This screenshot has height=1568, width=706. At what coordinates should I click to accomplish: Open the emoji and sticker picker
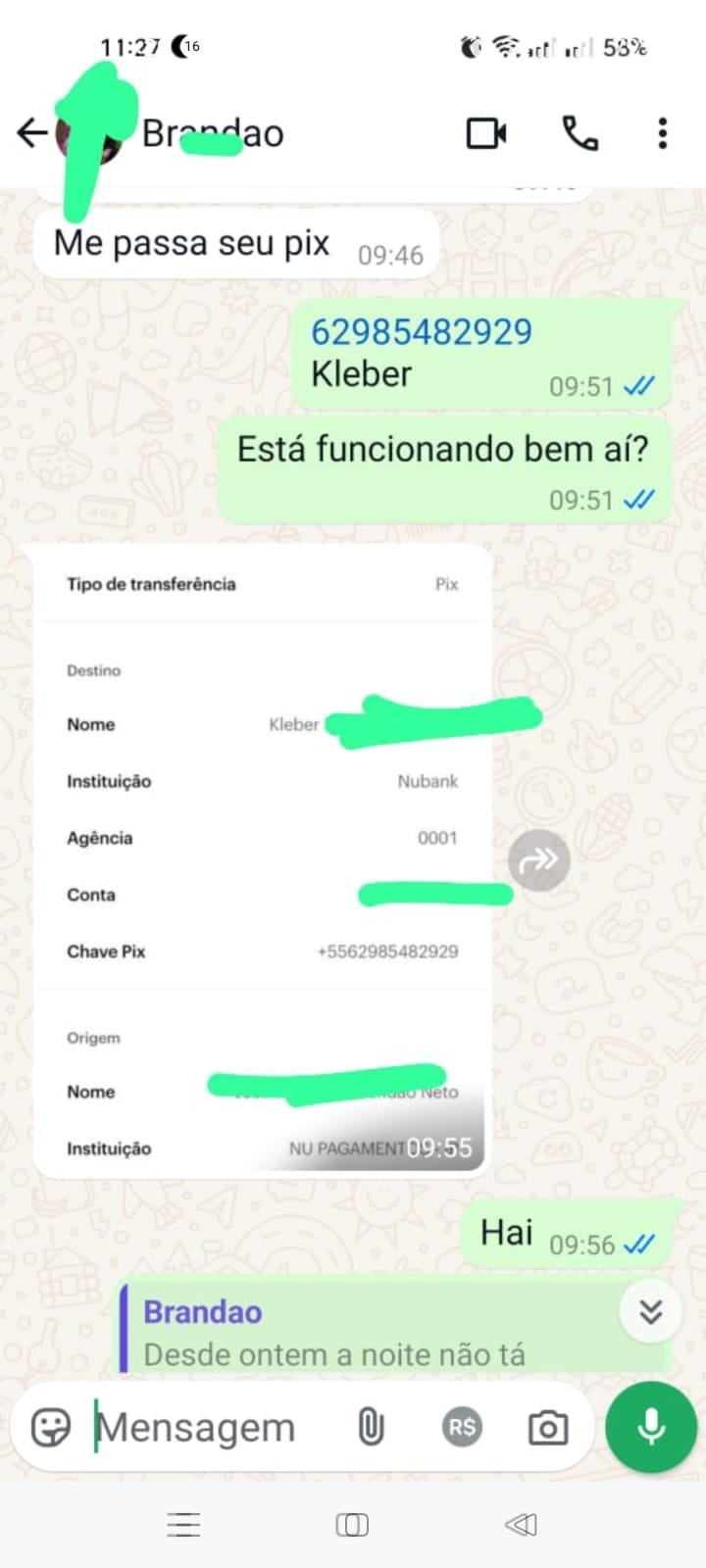click(x=51, y=1427)
